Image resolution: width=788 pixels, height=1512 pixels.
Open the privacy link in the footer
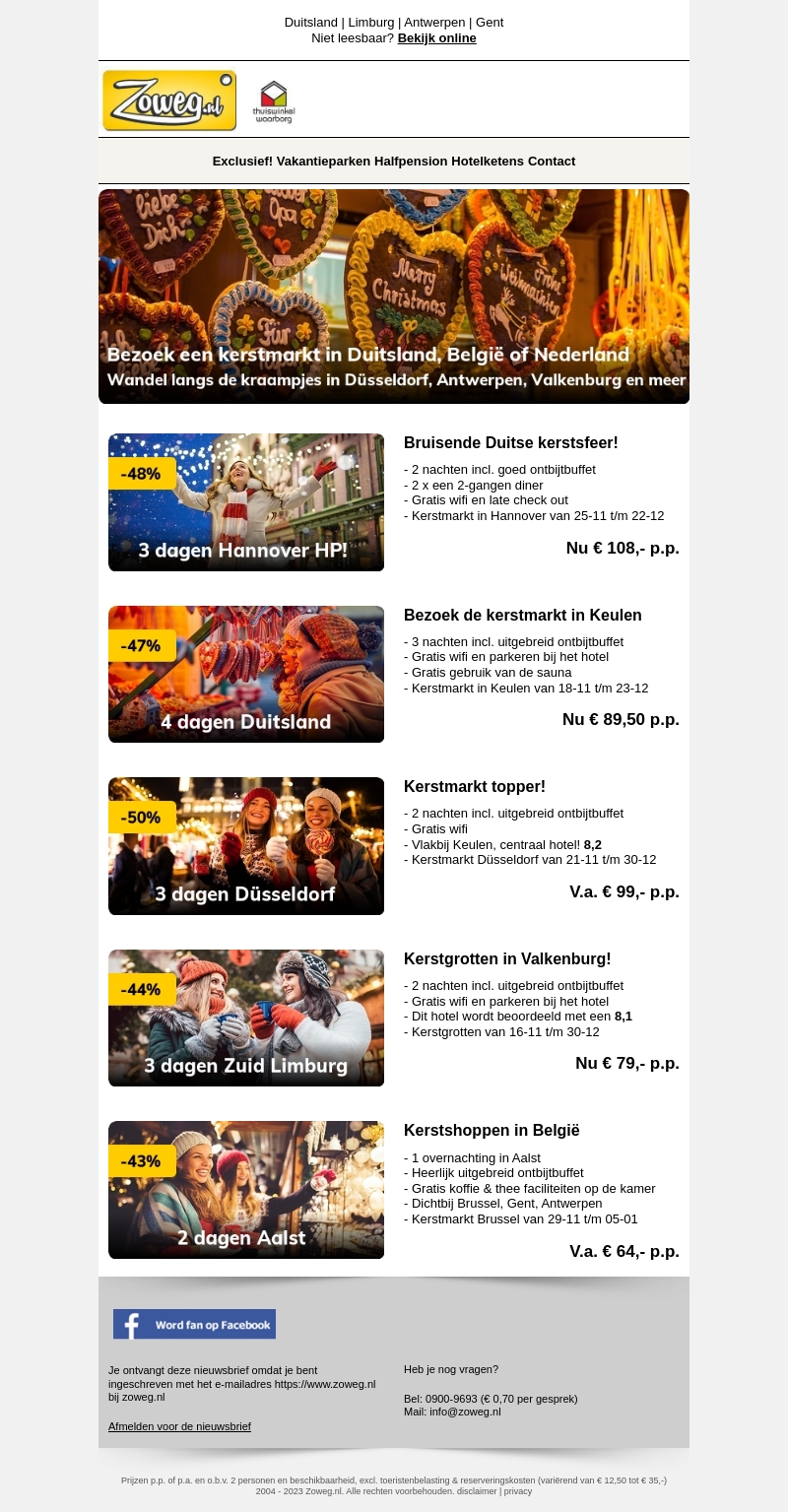[x=518, y=1491]
